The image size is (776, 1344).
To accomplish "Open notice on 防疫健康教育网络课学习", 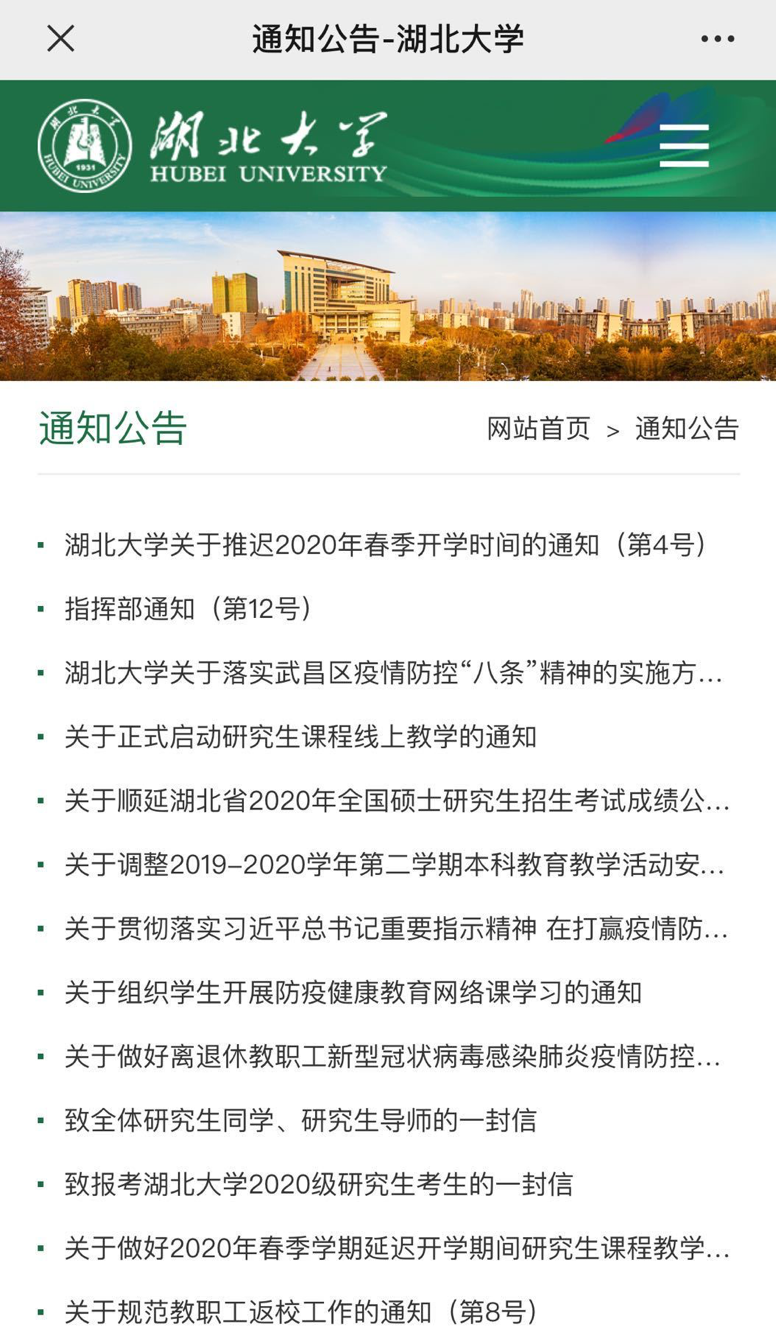I will [354, 993].
